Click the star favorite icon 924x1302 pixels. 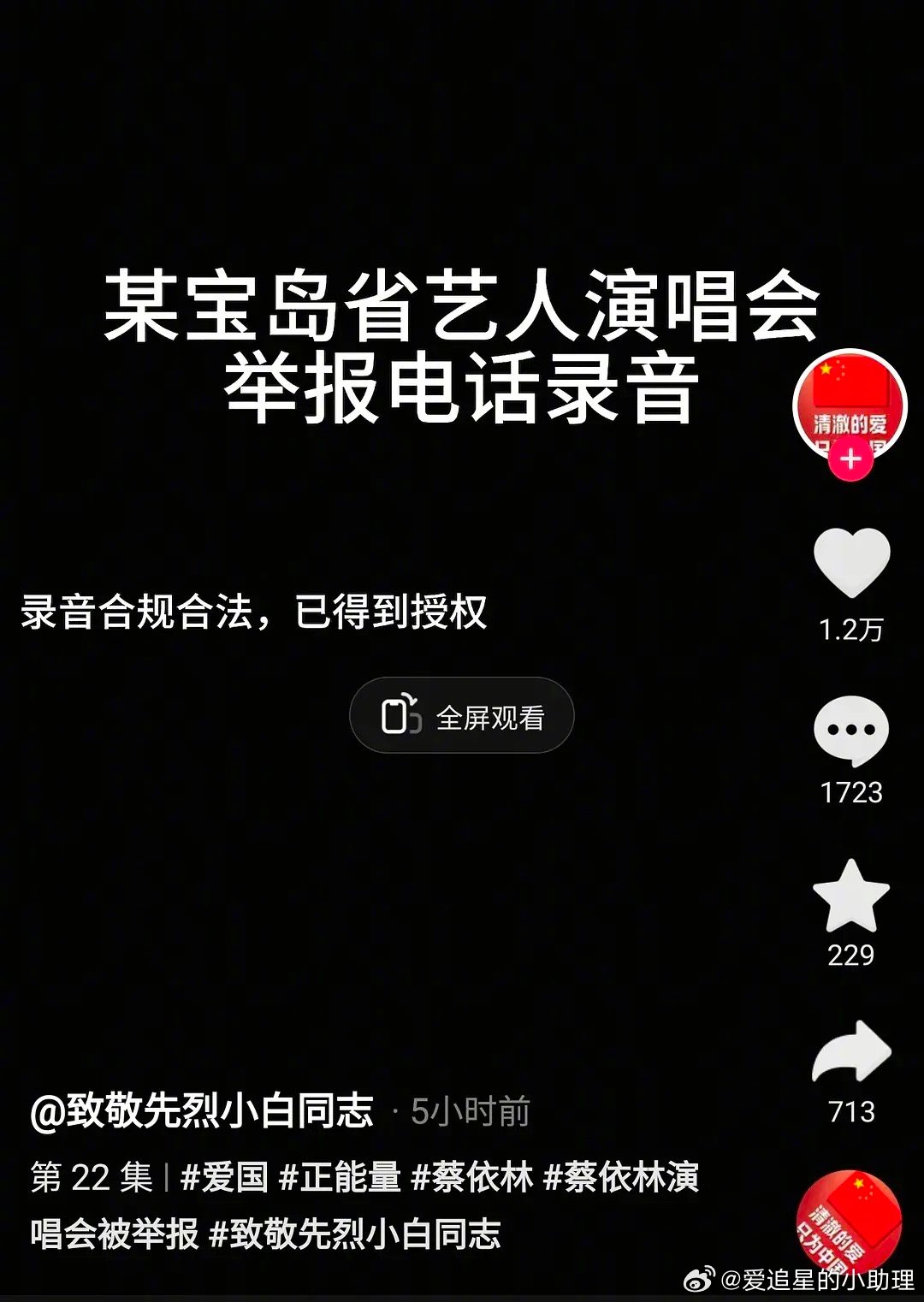coord(850,893)
